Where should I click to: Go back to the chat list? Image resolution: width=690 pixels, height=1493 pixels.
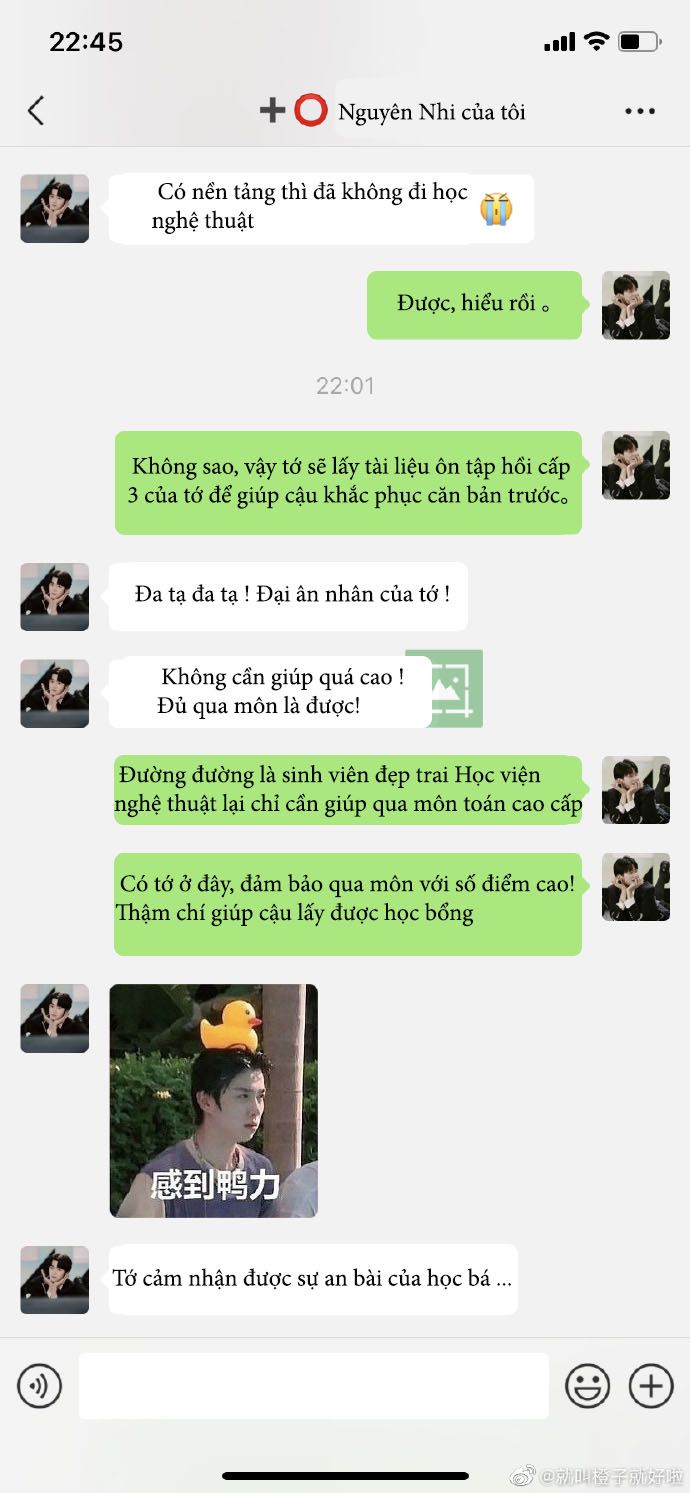point(36,111)
